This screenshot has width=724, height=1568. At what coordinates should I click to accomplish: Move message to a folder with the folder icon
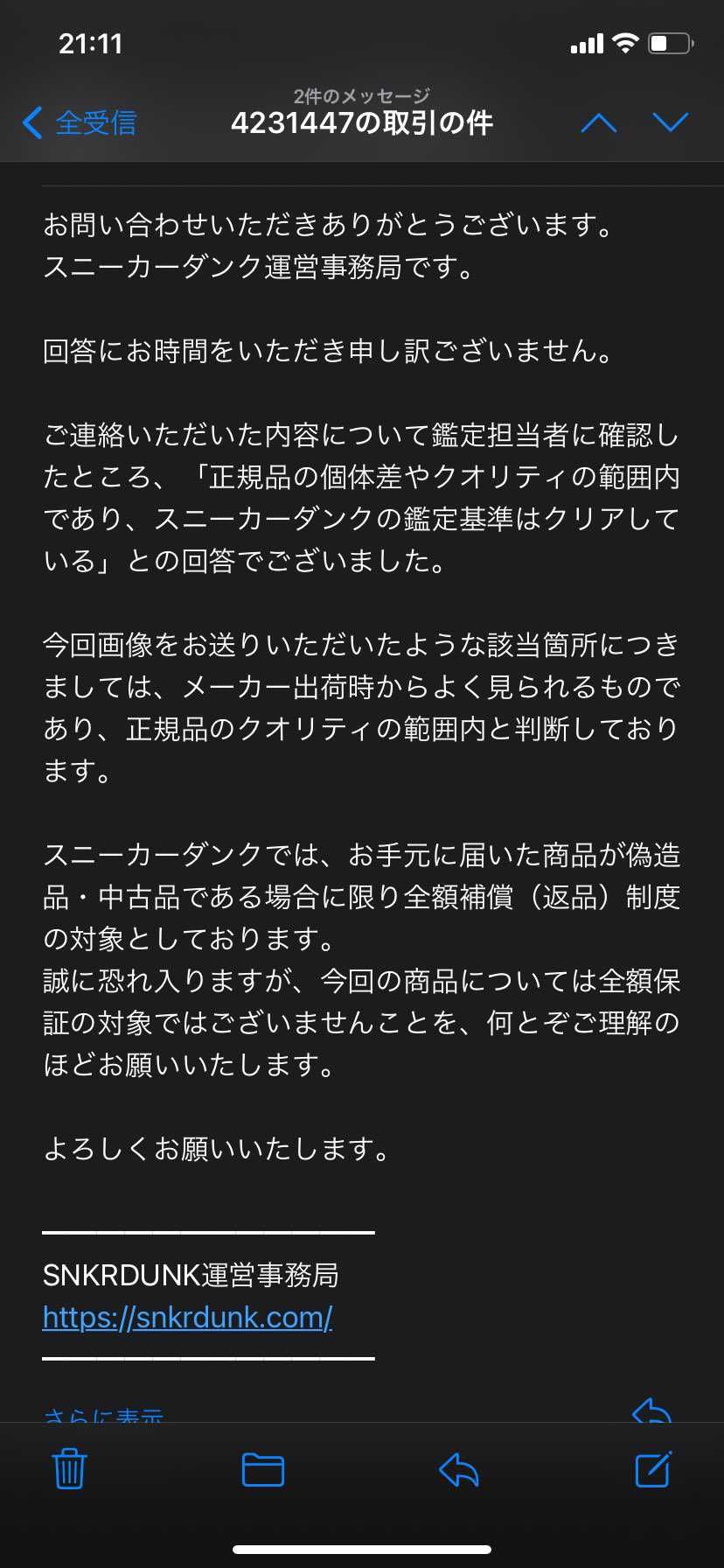pyautogui.click(x=263, y=1470)
